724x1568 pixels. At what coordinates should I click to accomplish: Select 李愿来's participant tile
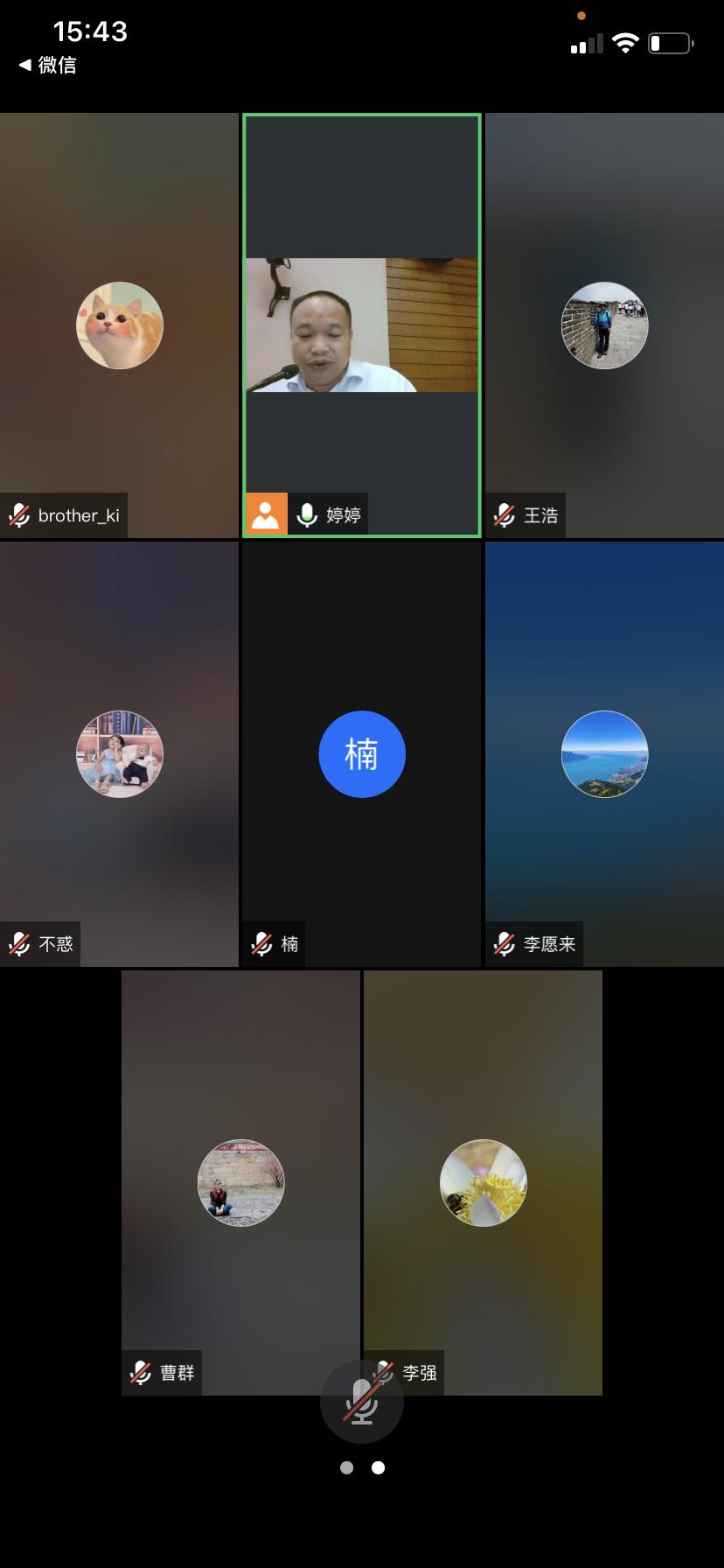tap(604, 753)
